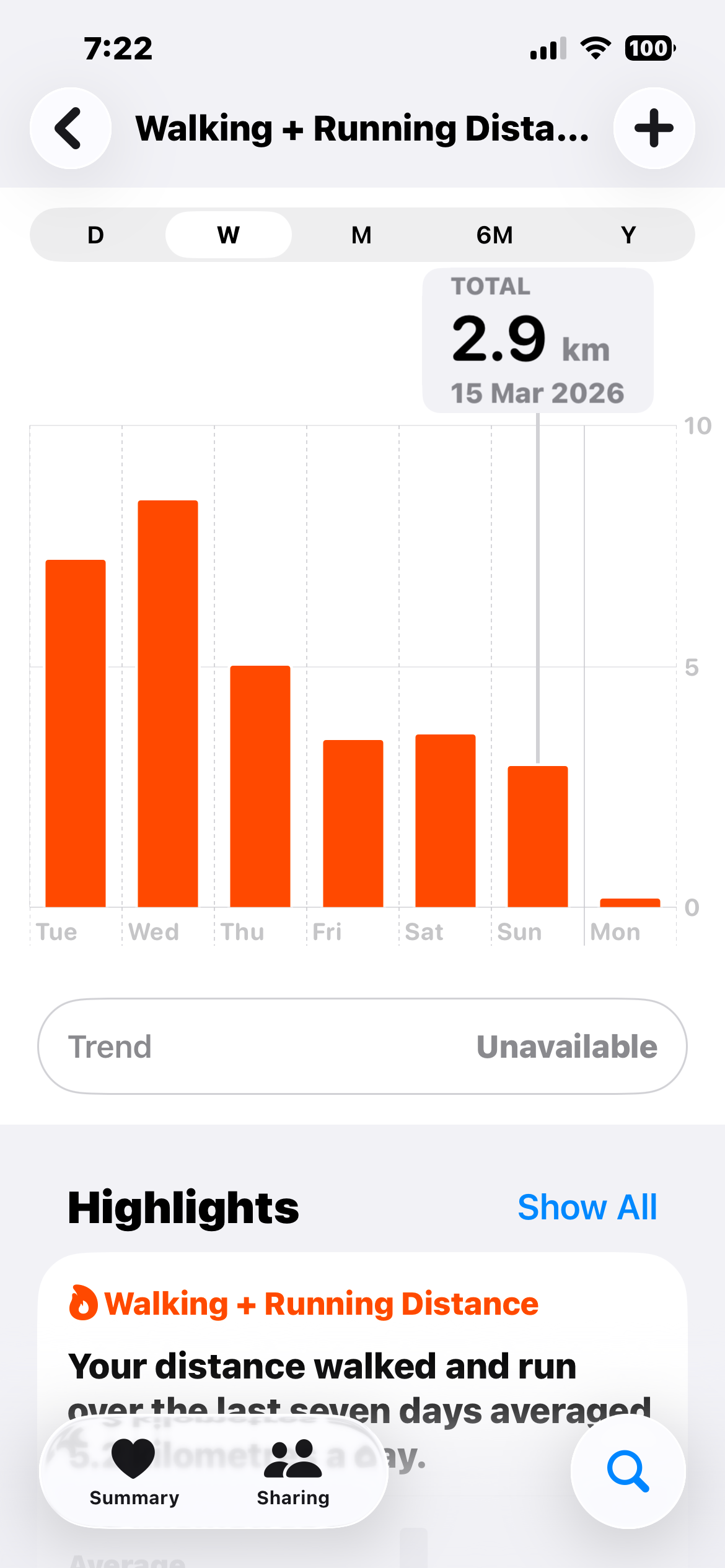This screenshot has width=725, height=1568.
Task: Go back to the previous screen
Action: pos(71,128)
